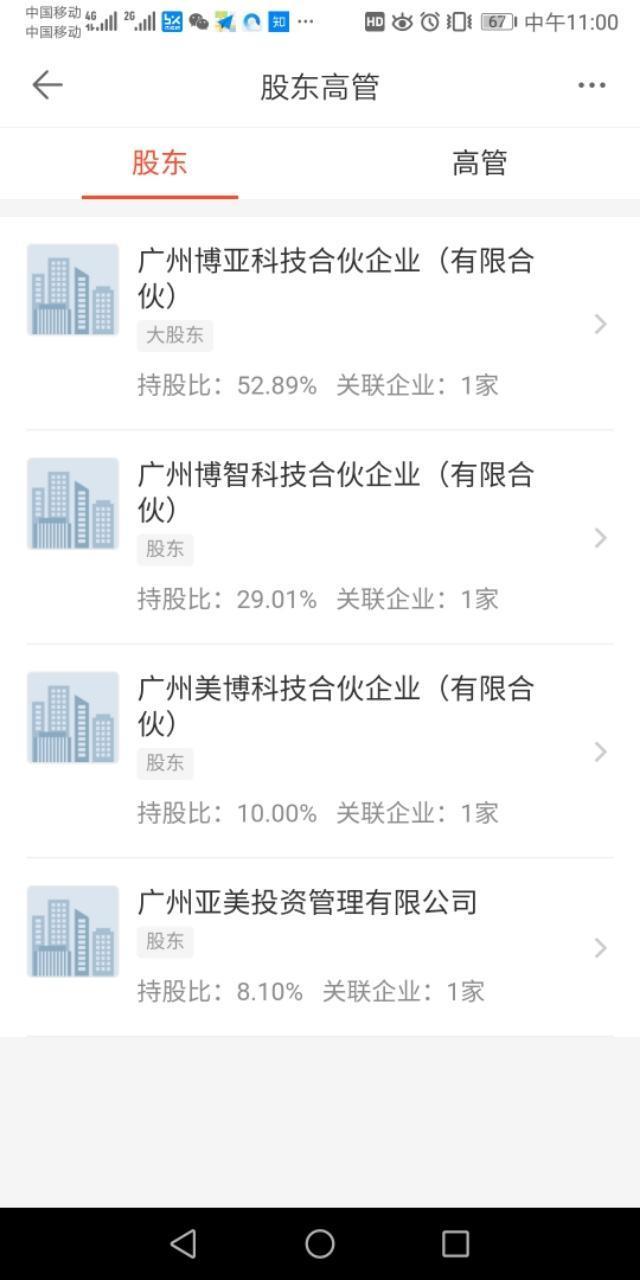Tap the system home button

pyautogui.click(x=320, y=1244)
